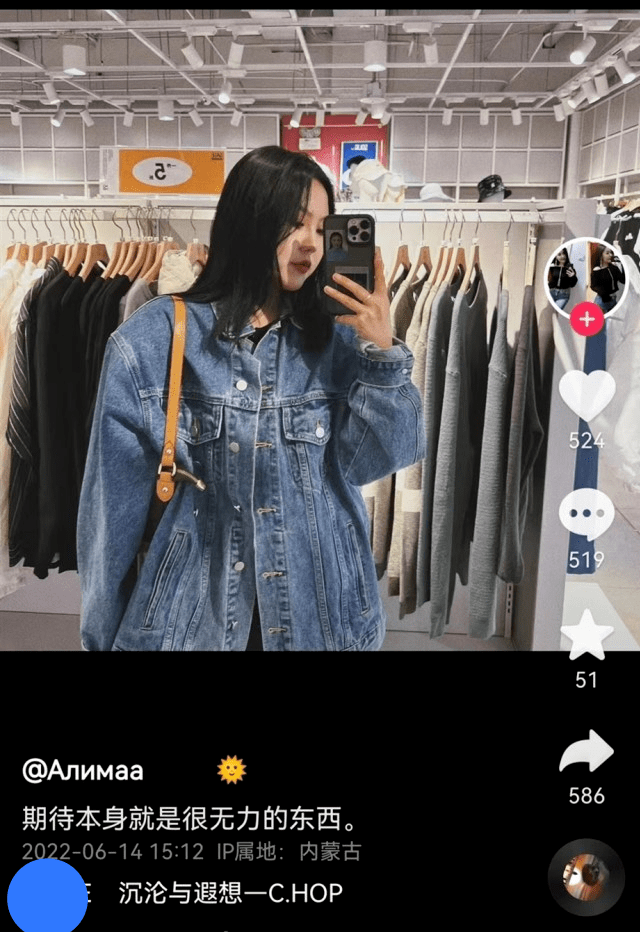Add this video to favorites with the star
The image size is (640, 932).
coord(586,634)
